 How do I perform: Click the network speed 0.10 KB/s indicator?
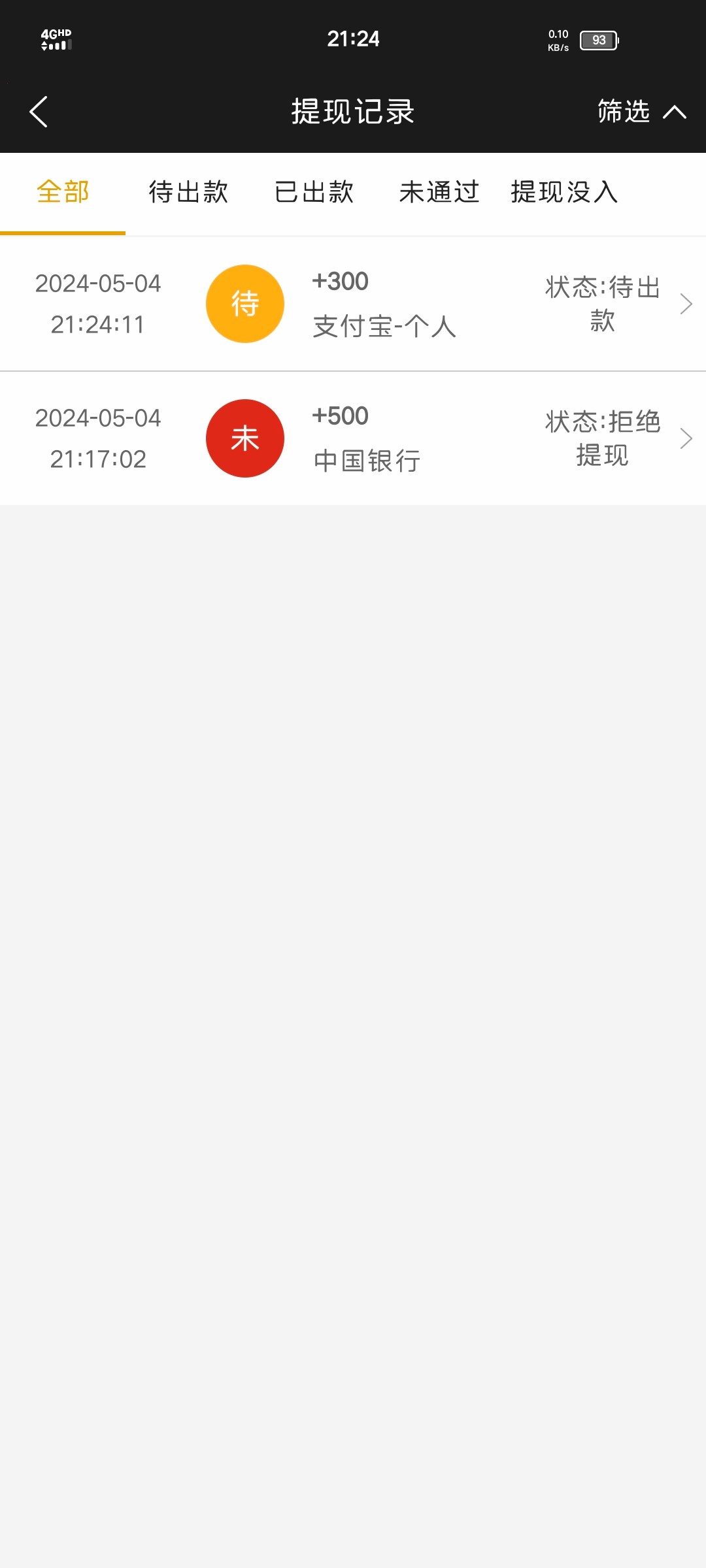coord(556,39)
